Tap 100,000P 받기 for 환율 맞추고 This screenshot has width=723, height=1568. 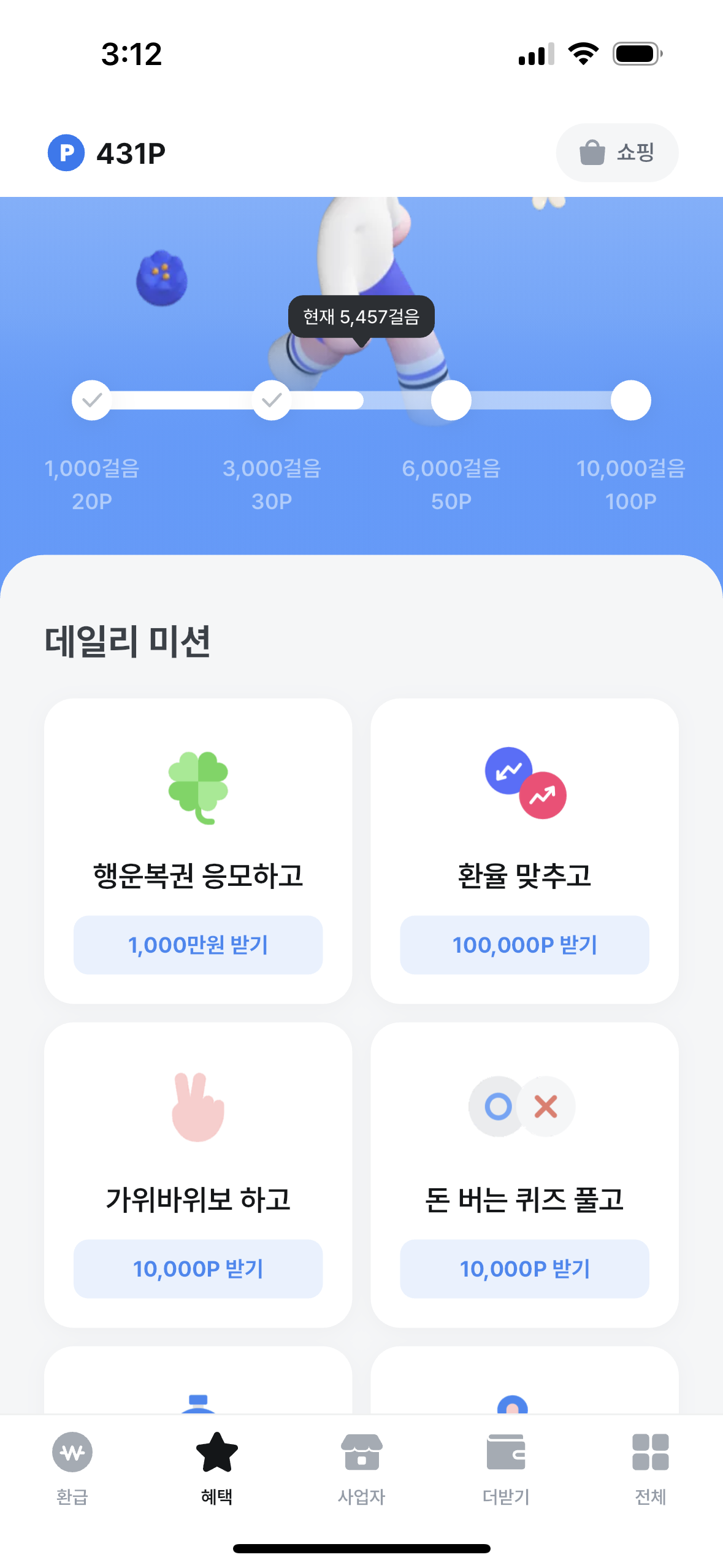(x=524, y=945)
